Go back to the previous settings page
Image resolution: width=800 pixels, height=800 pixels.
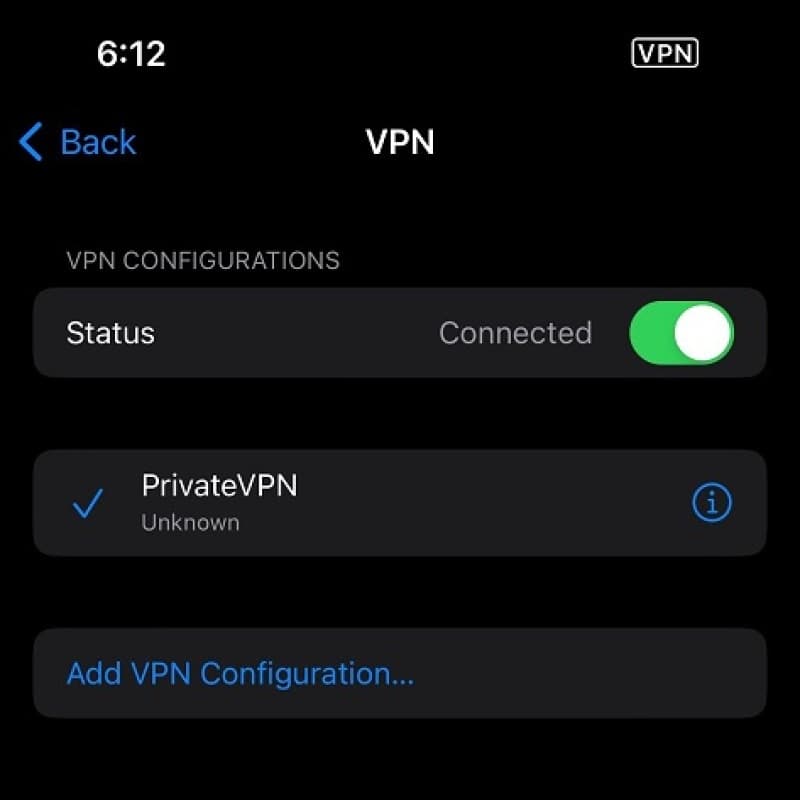(x=78, y=142)
